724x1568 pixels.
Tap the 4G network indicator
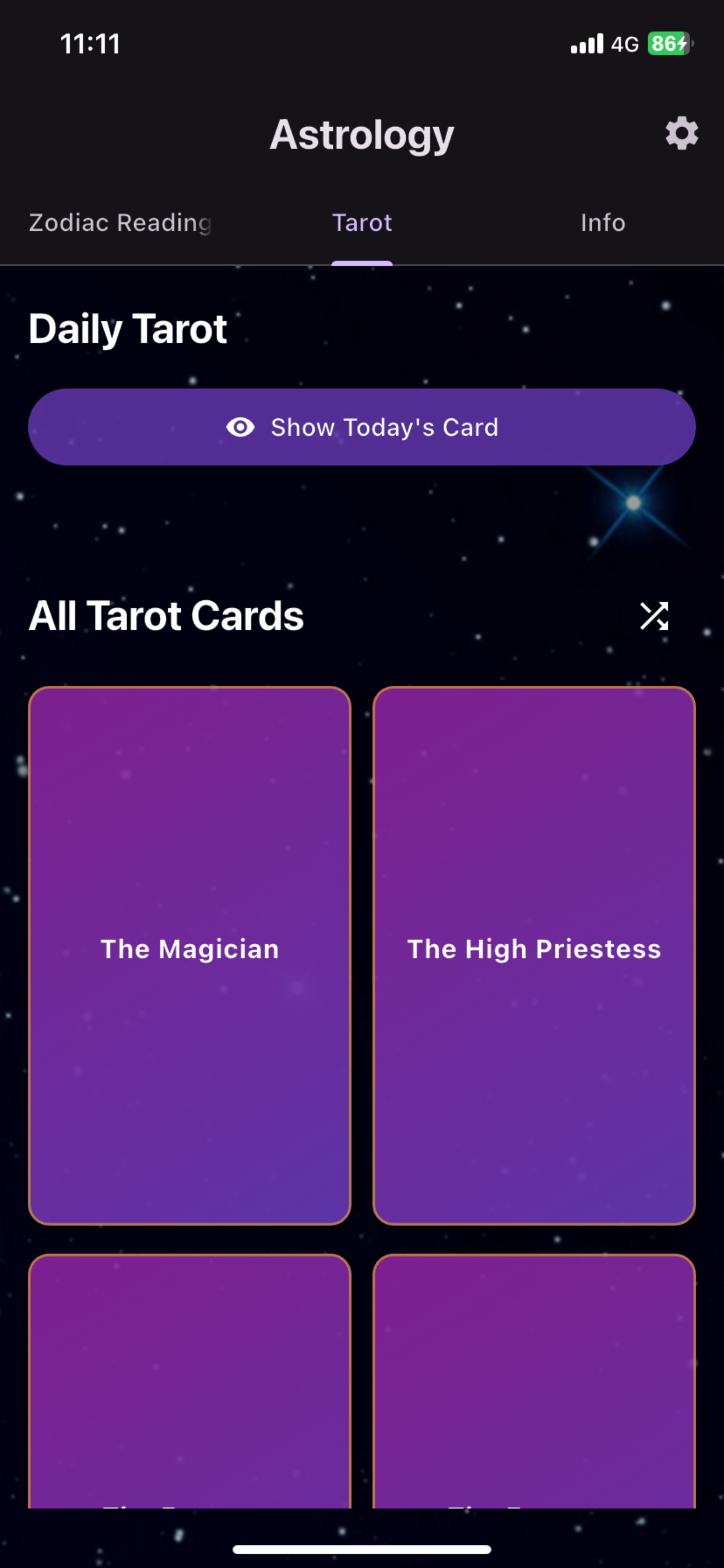click(x=624, y=43)
